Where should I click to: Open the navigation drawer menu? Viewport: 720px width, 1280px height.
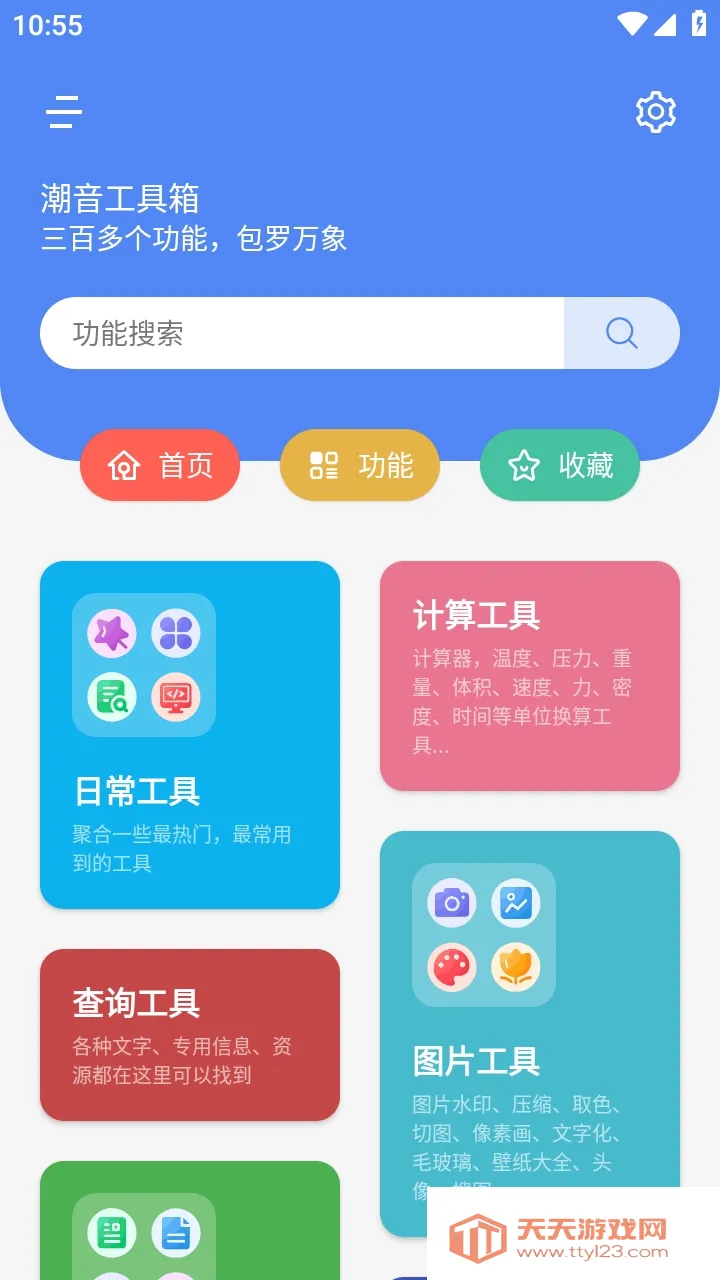[x=63, y=111]
